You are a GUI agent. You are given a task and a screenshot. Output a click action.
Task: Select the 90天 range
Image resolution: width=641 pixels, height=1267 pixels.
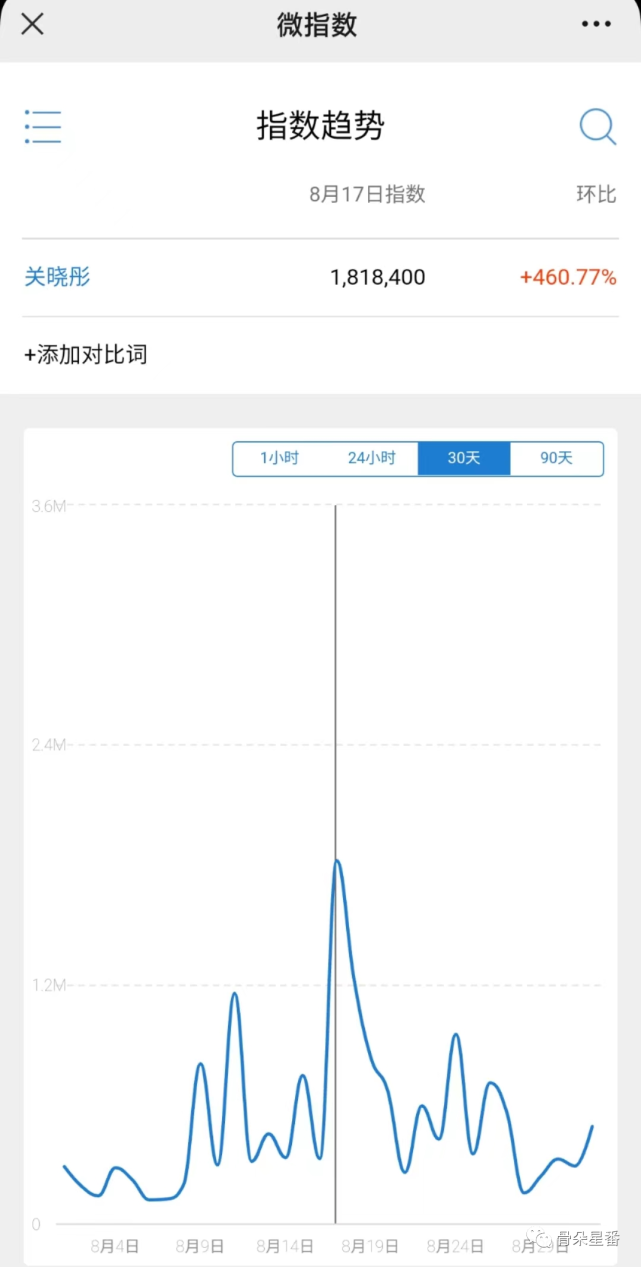click(x=556, y=458)
